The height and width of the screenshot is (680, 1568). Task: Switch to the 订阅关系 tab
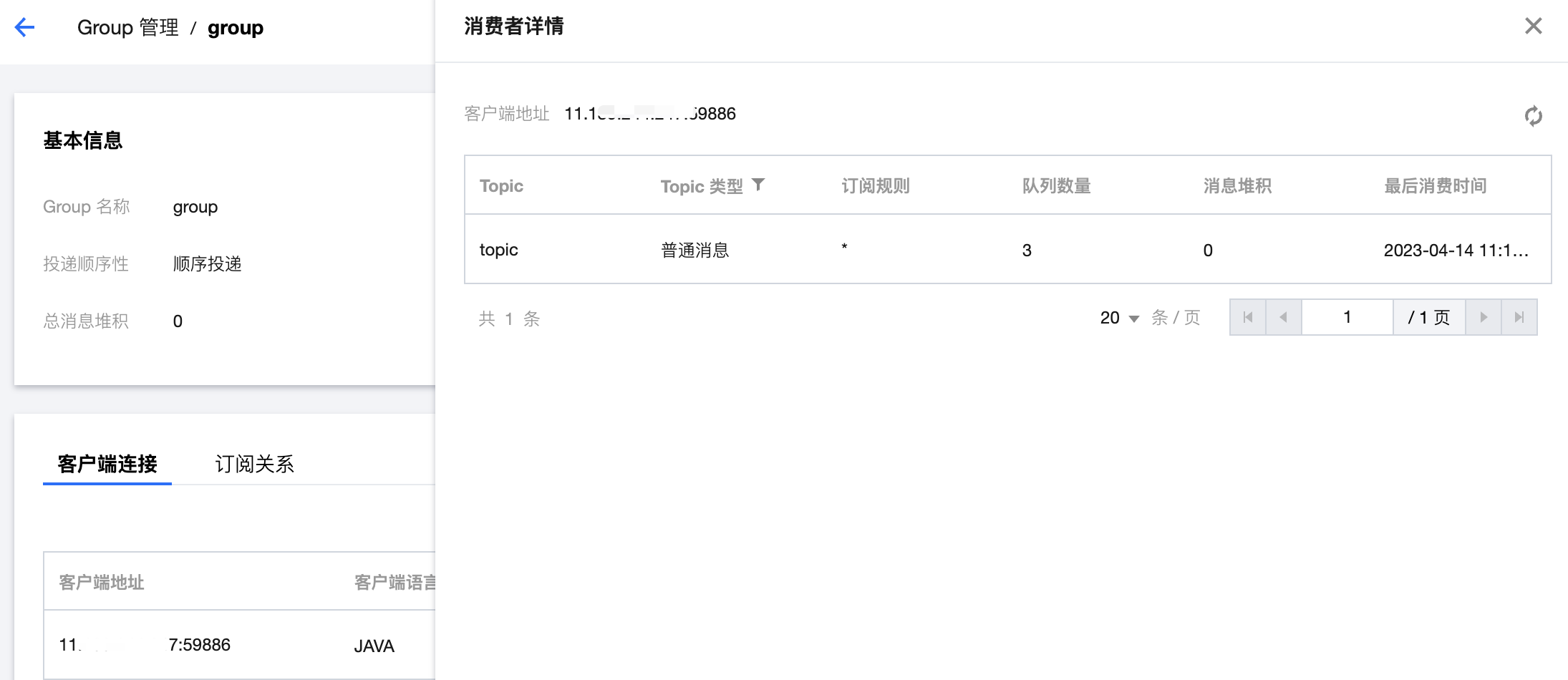click(254, 464)
